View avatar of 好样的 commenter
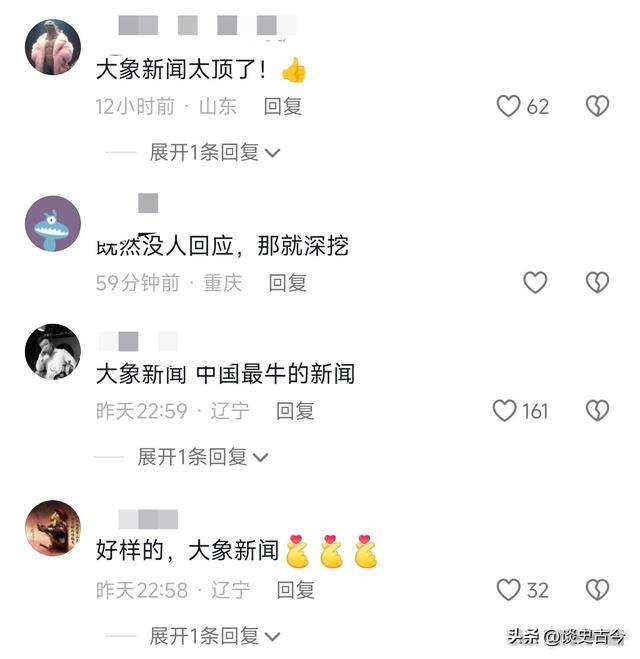 (x=52, y=528)
